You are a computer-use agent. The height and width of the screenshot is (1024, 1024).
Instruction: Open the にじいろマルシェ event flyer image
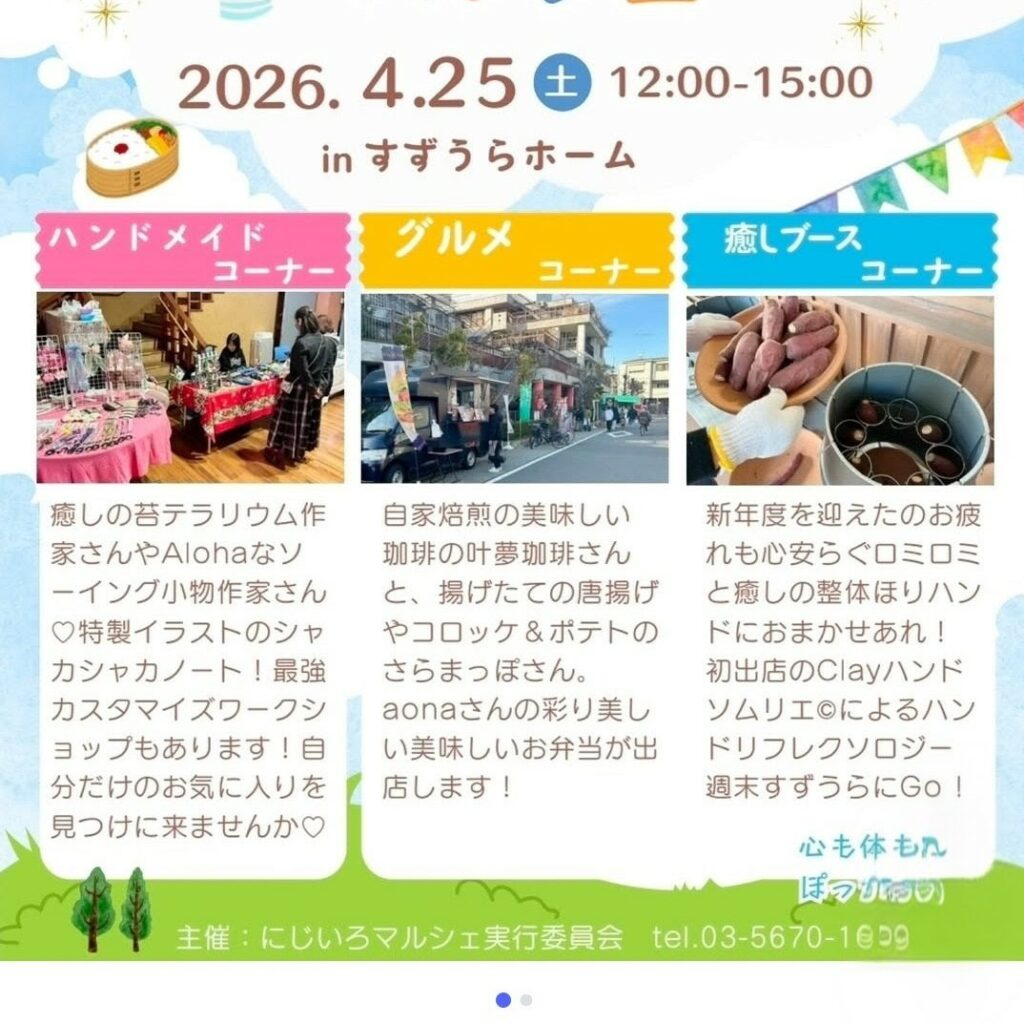click(512, 480)
